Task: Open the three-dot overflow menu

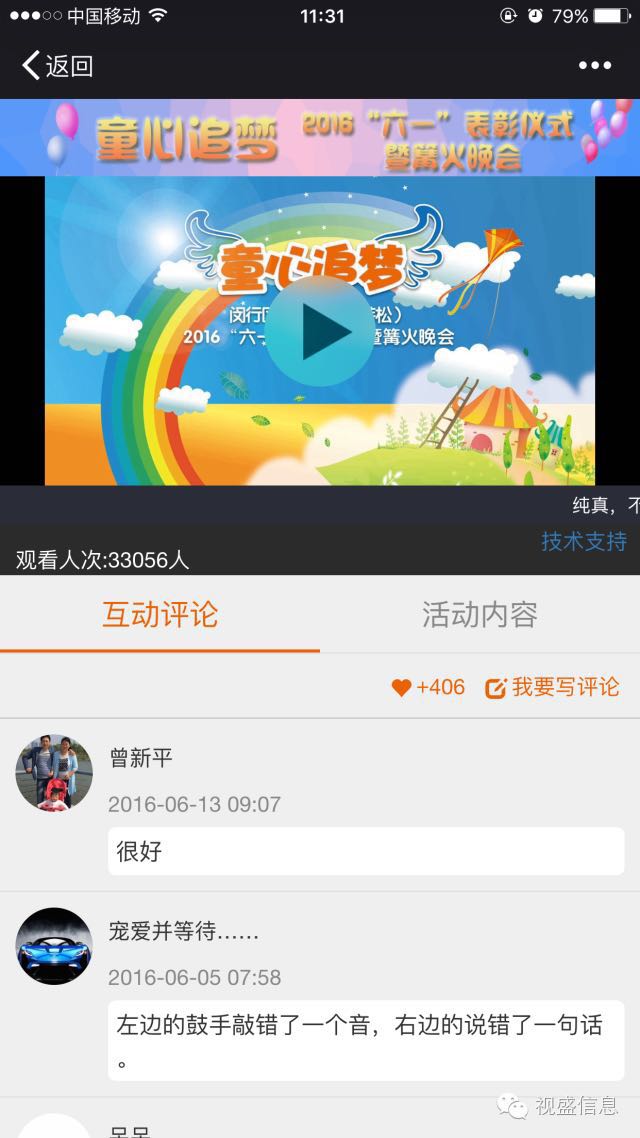Action: click(594, 66)
